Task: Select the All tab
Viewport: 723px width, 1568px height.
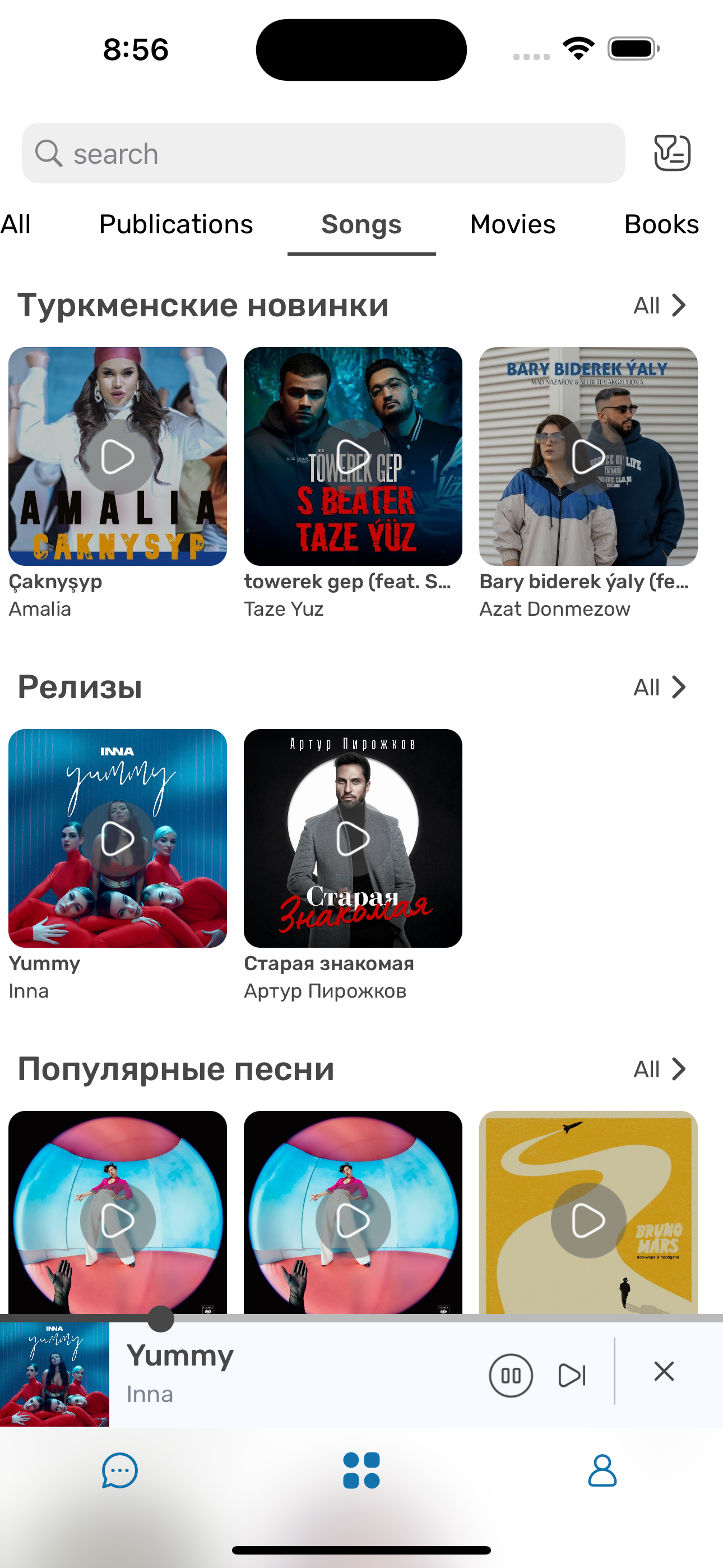Action: point(16,225)
